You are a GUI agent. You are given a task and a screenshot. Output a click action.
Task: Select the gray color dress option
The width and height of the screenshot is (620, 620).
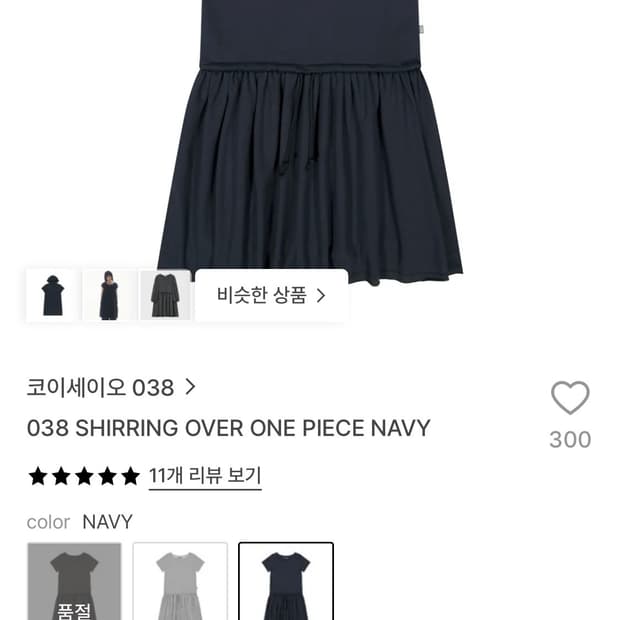pos(180,581)
